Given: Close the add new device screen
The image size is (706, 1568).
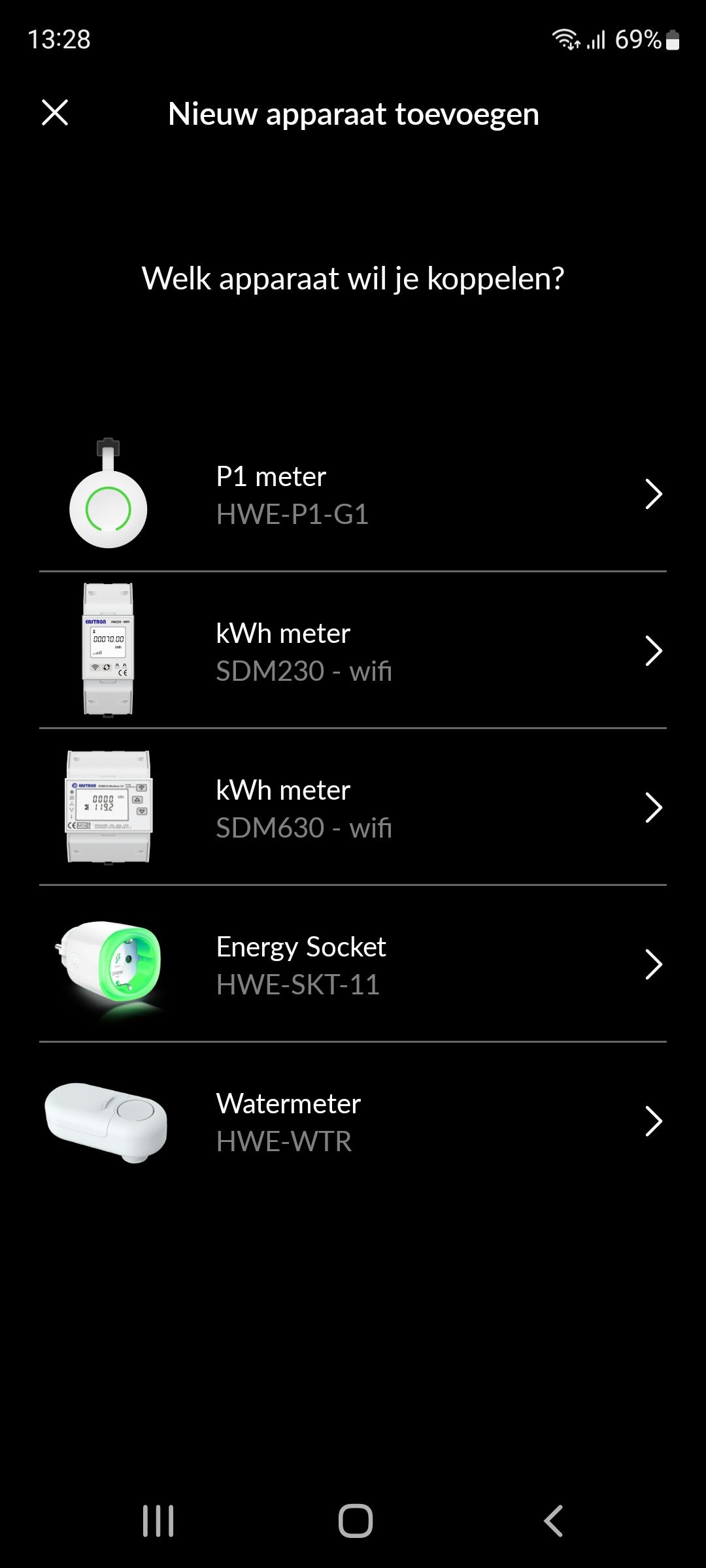Looking at the screenshot, I should click(55, 112).
